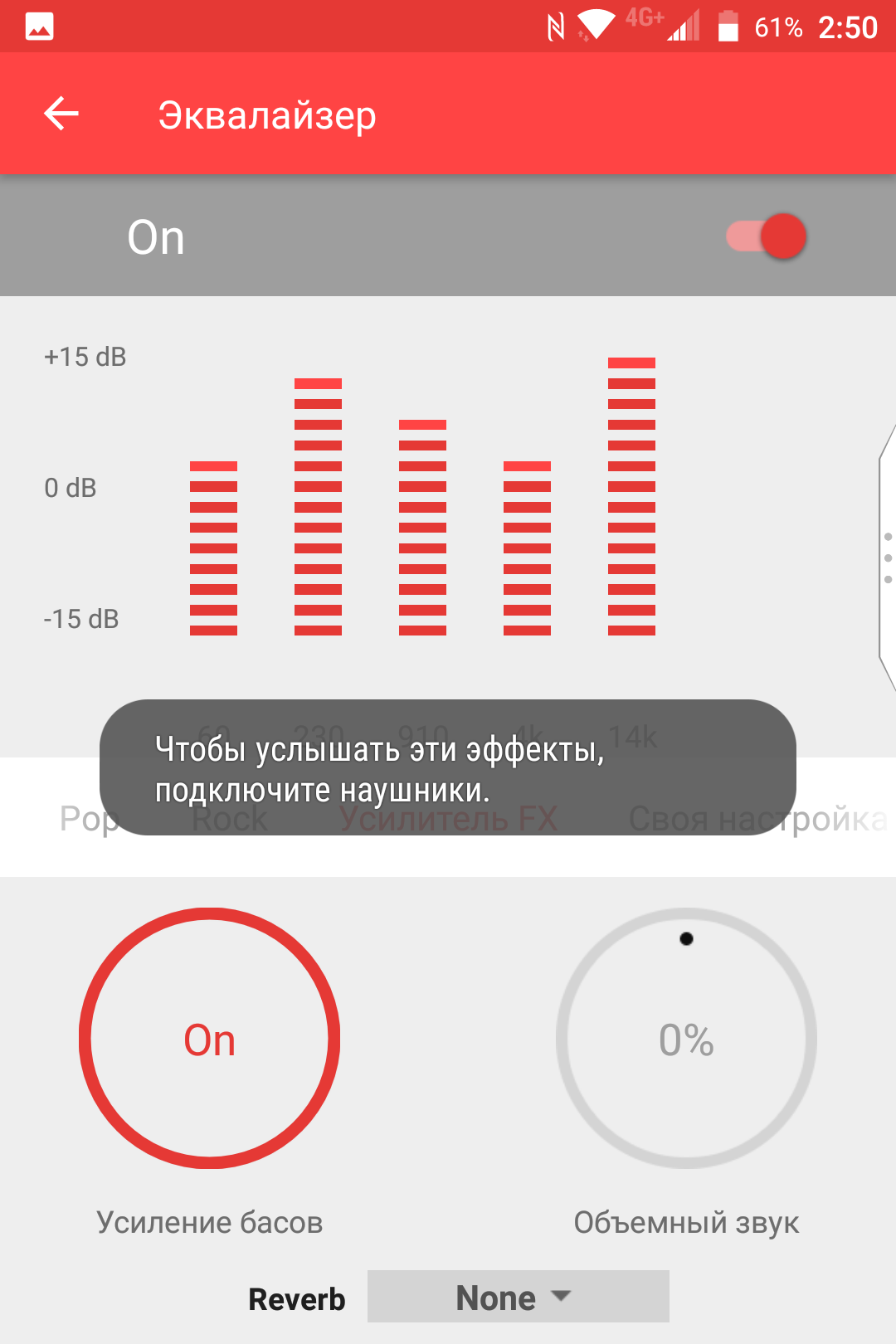Toggle the Усиление басов bass boost circle
Screen dimensions: 896x1344
[x=209, y=1038]
